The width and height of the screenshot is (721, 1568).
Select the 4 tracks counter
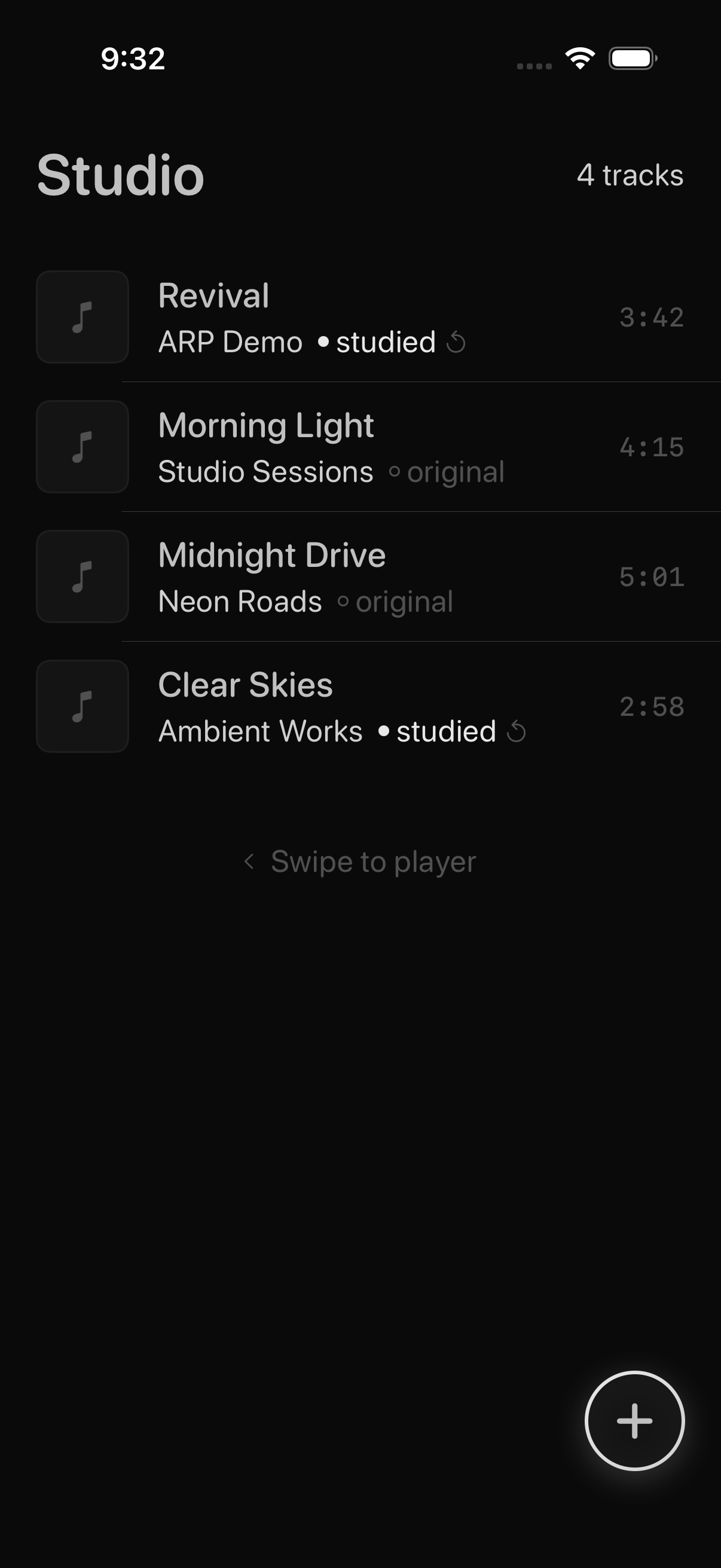631,175
